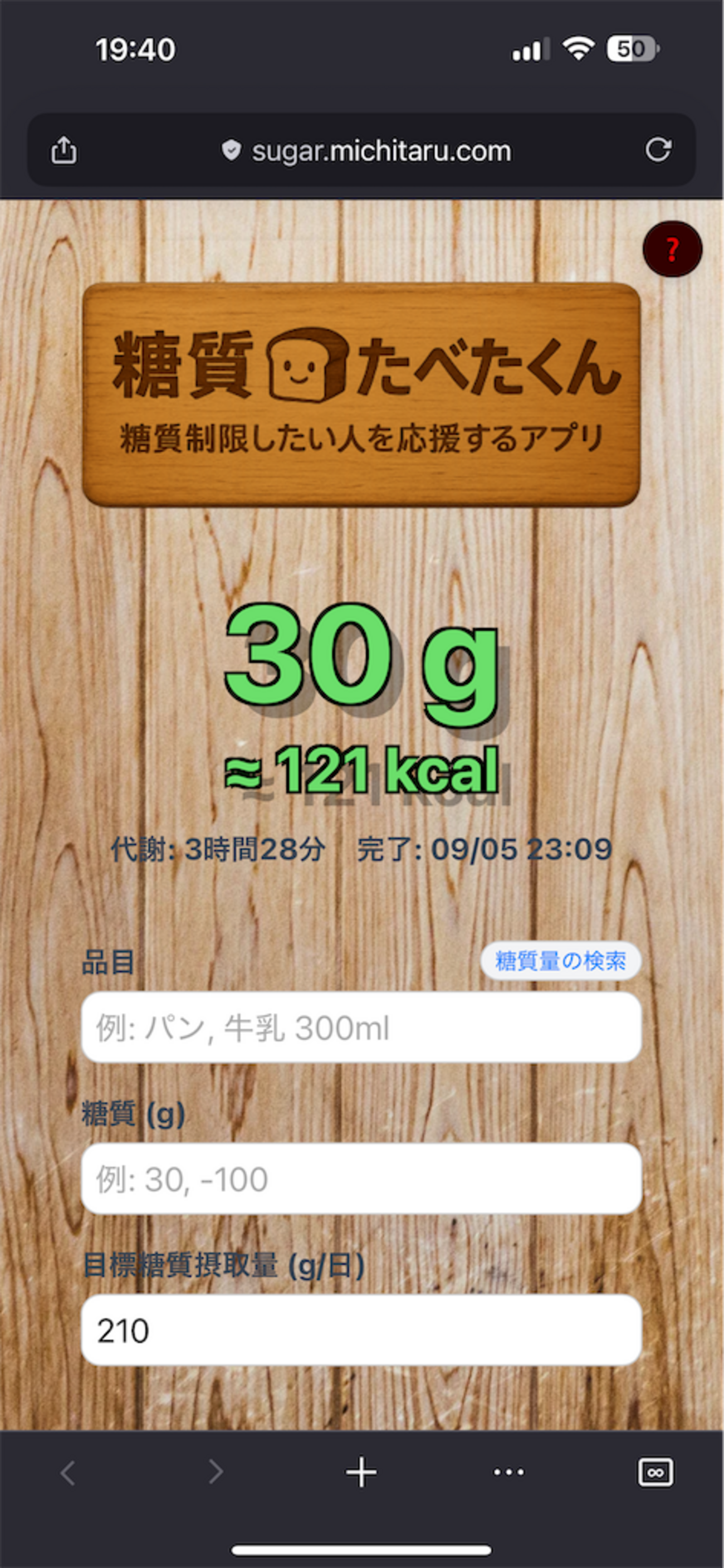724x1568 pixels.
Task: Tap the red question mark help icon
Action: coord(672,249)
